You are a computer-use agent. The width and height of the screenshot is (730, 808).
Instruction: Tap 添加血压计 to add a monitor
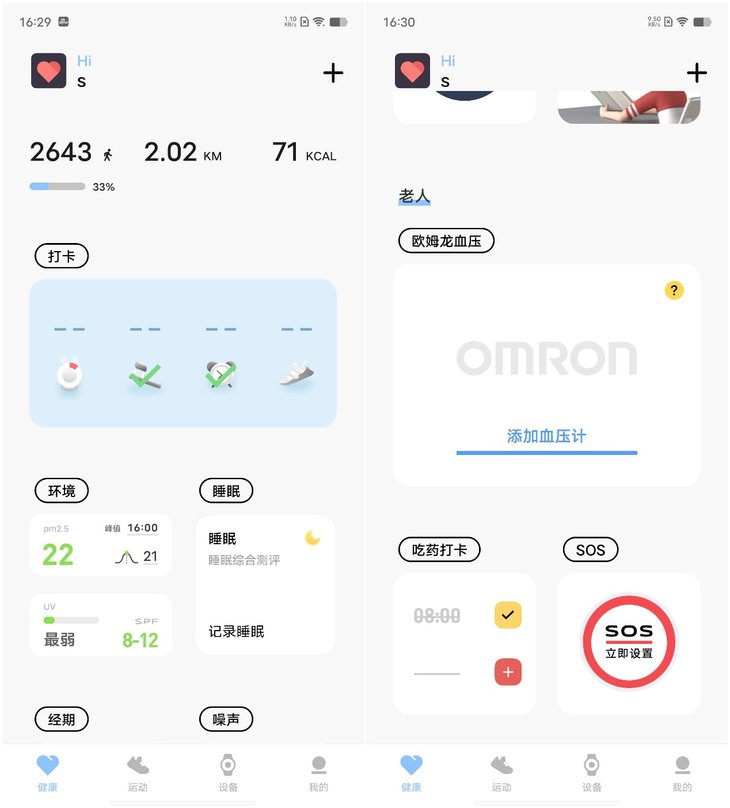tap(546, 437)
